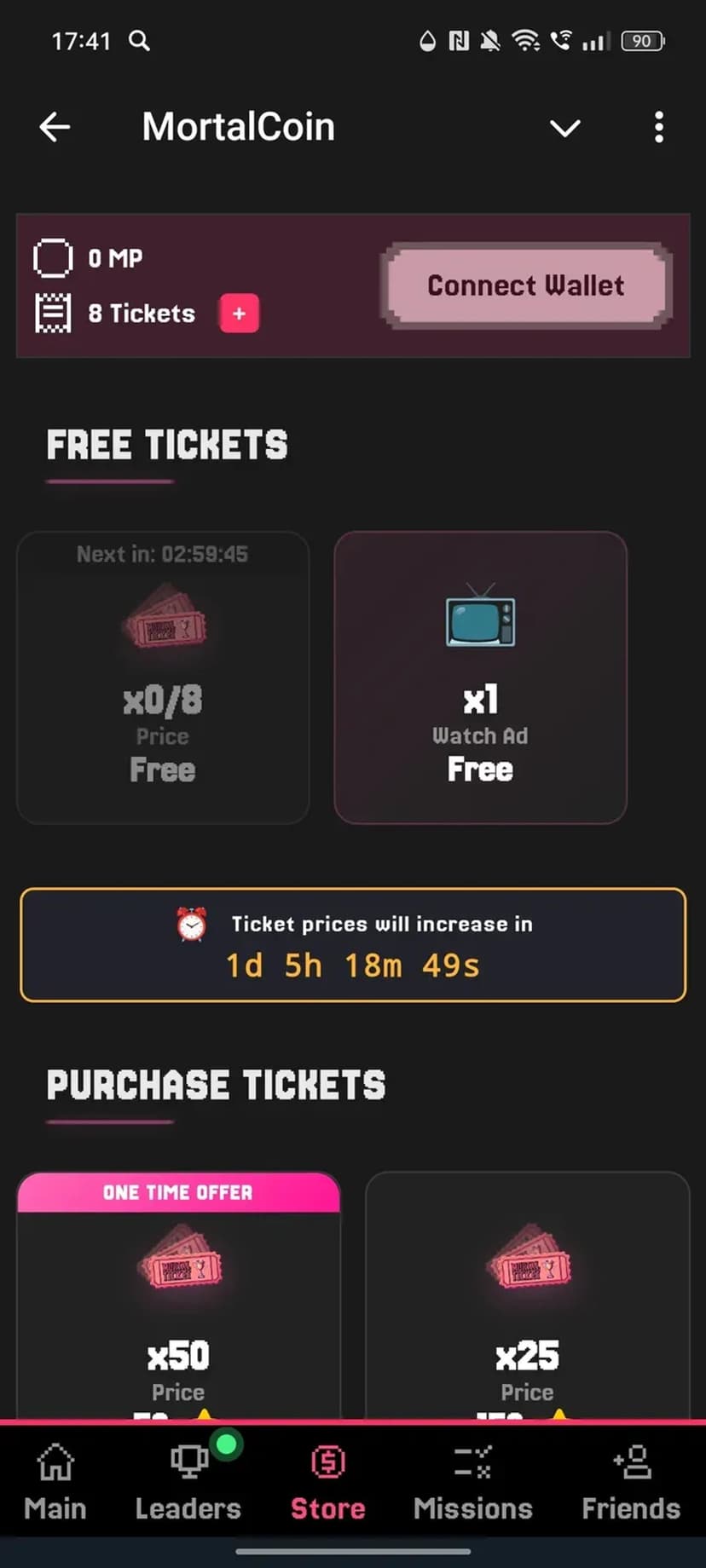Watch an ad for one free ticket

[480, 677]
